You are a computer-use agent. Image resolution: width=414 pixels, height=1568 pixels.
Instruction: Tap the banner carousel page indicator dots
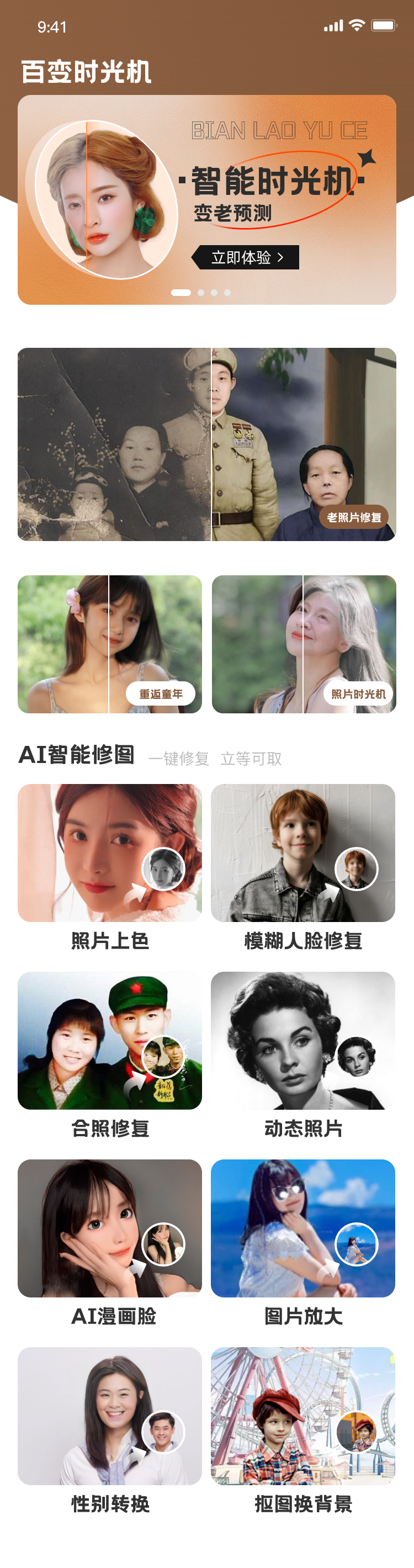[201, 293]
